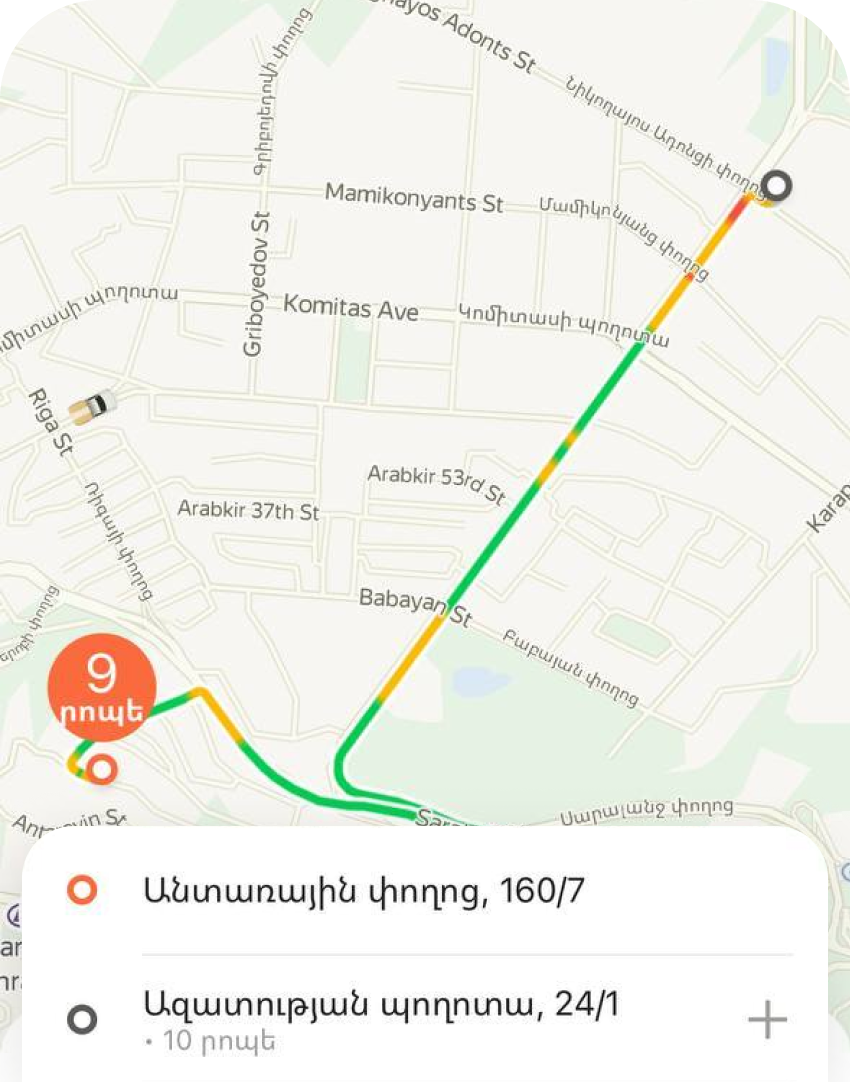850x1082 pixels.
Task: Edit pickup address Անտառային փողոց, 160/7
Action: [363, 890]
